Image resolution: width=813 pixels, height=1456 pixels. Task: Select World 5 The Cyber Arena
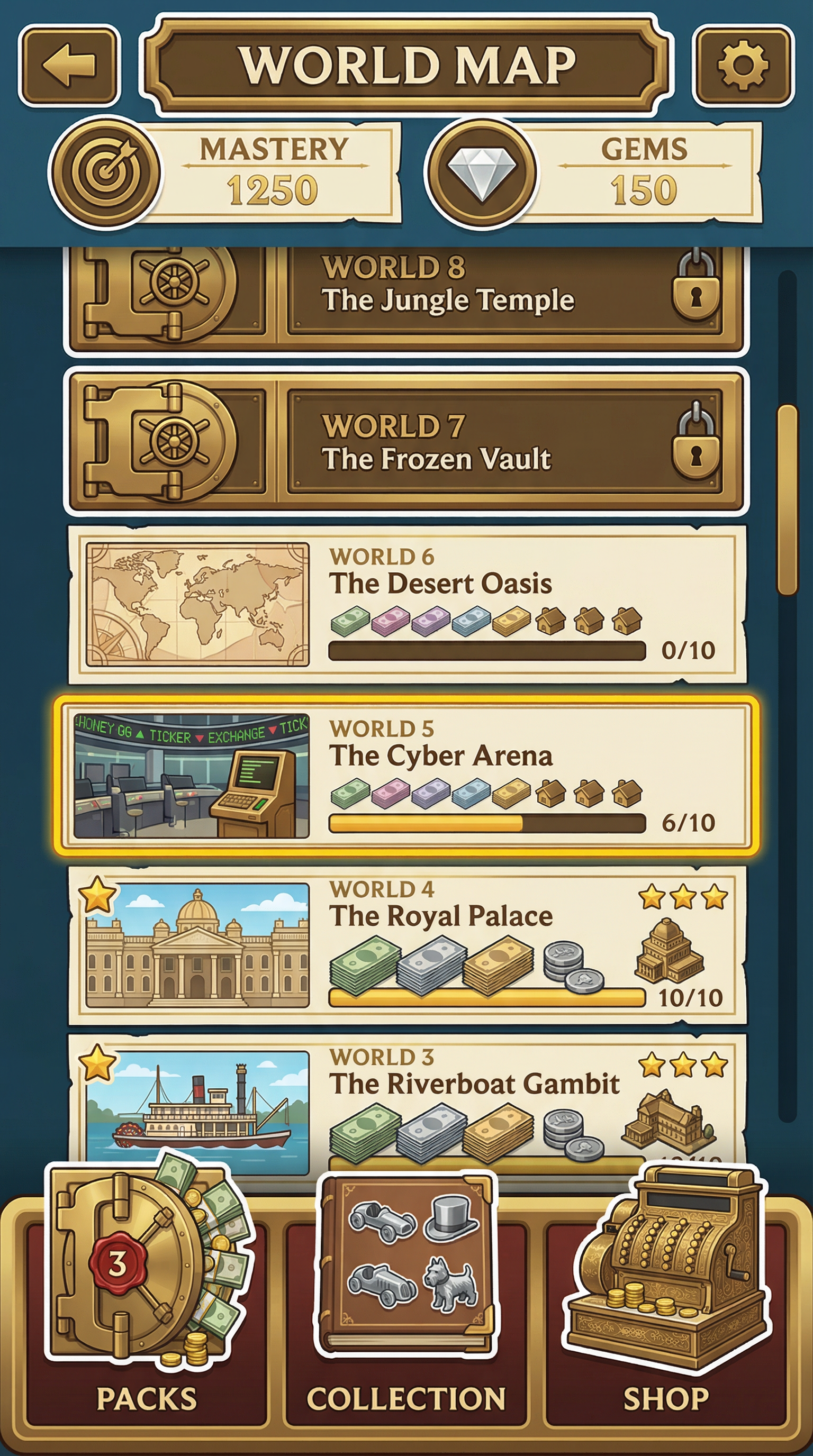406,776
